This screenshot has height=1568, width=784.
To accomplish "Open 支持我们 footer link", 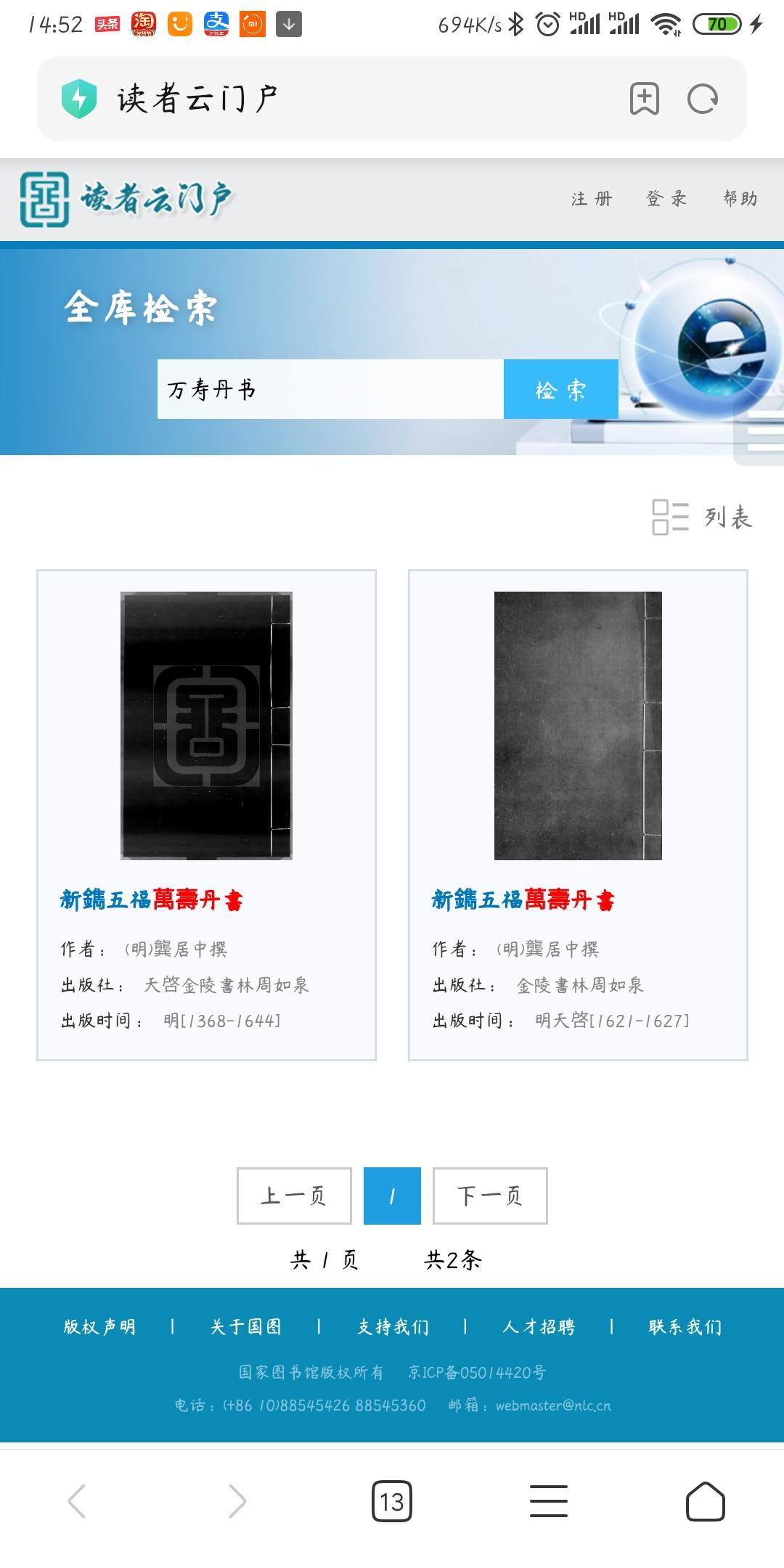I will (393, 1327).
